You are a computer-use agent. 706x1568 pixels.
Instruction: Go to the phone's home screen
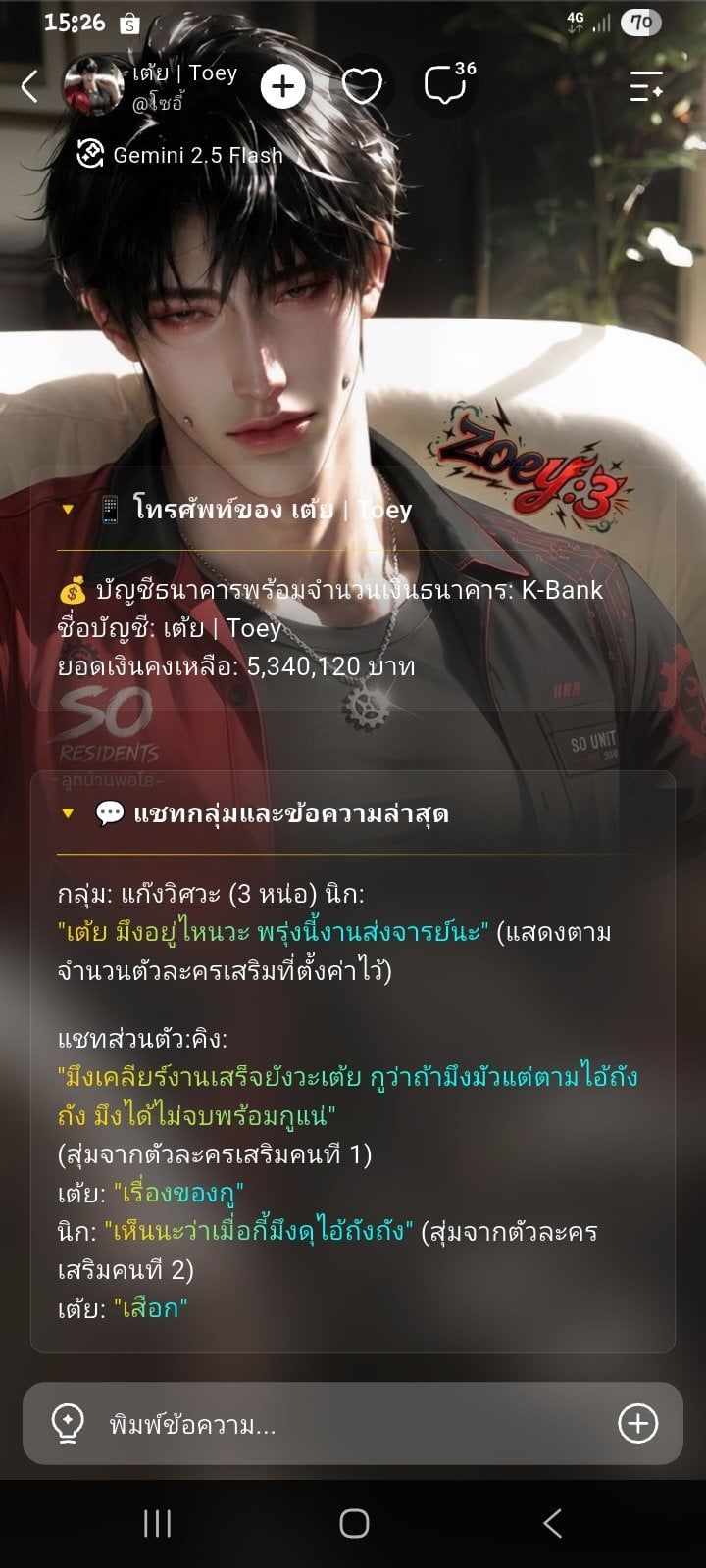tap(354, 1523)
